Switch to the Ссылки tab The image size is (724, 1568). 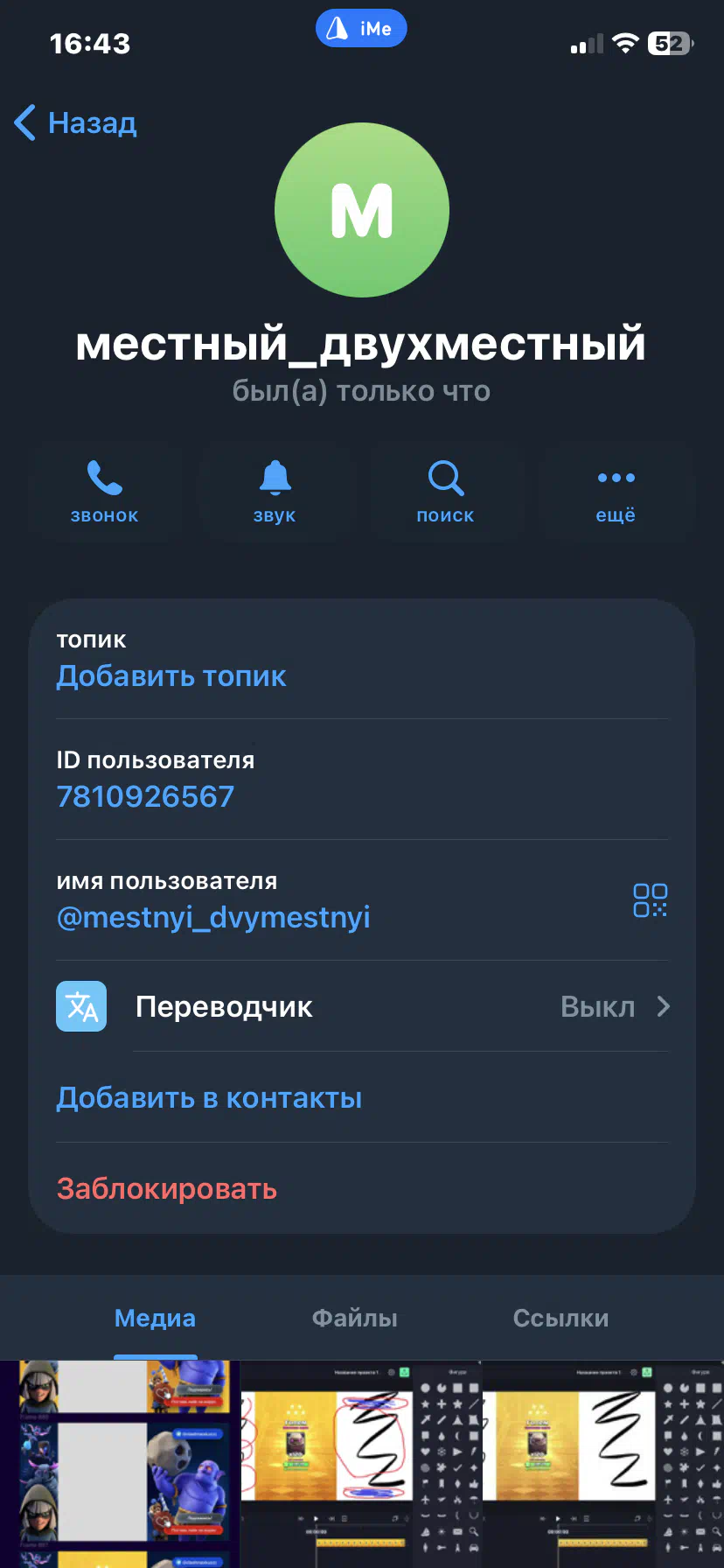pos(560,1318)
